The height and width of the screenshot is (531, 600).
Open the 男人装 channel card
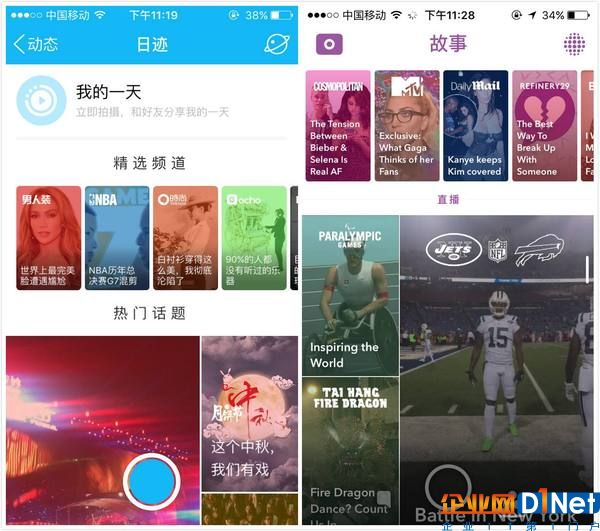coord(48,238)
